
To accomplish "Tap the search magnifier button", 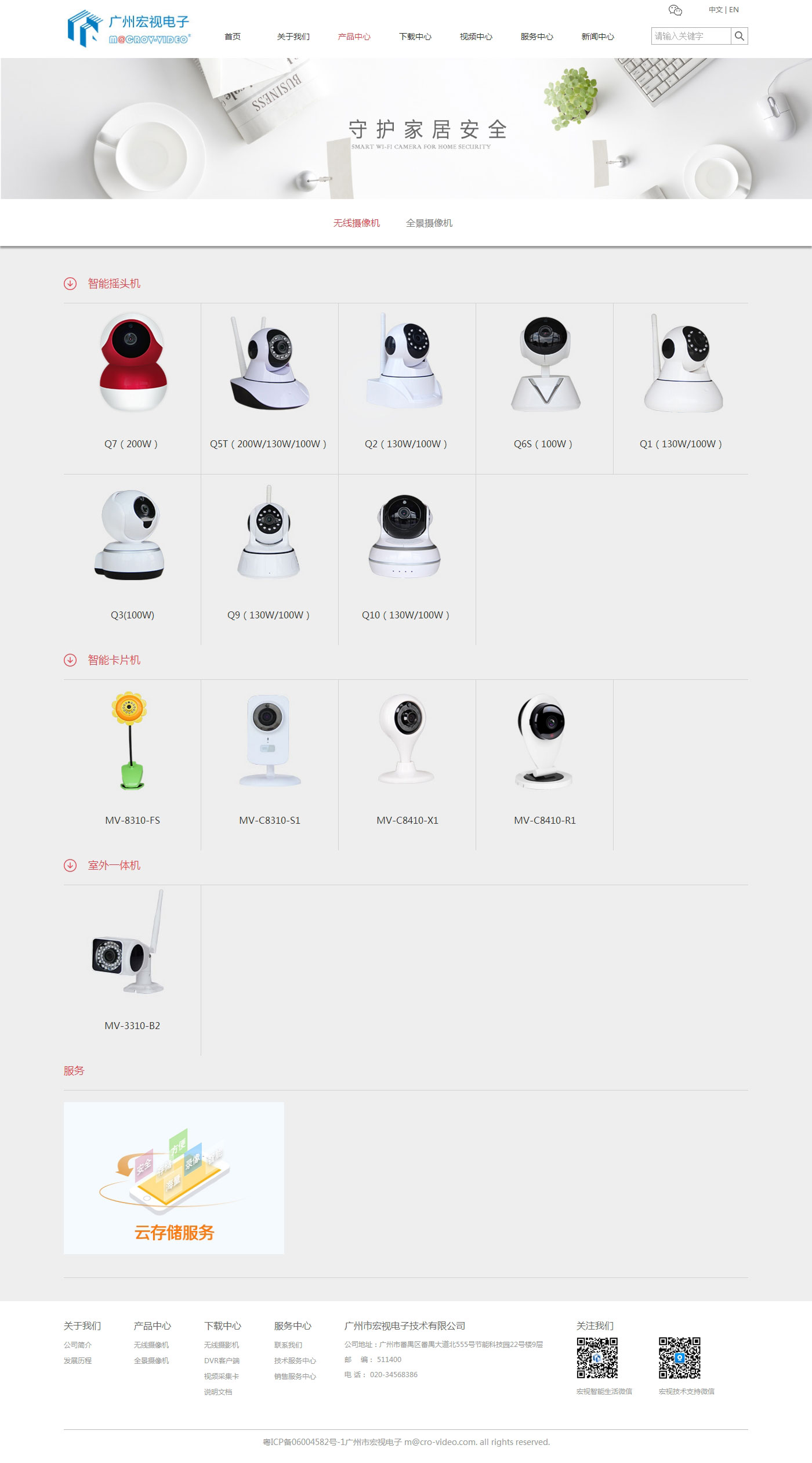I will point(739,36).
